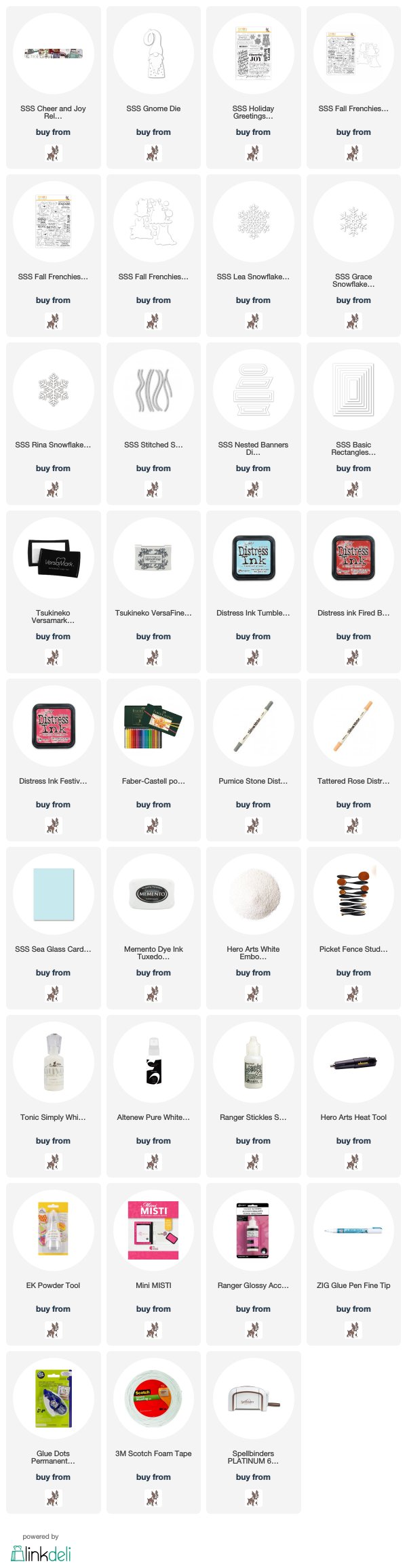Open Distress Ink Tumbled Glass product
The width and height of the screenshot is (407, 1568).
coord(253,559)
